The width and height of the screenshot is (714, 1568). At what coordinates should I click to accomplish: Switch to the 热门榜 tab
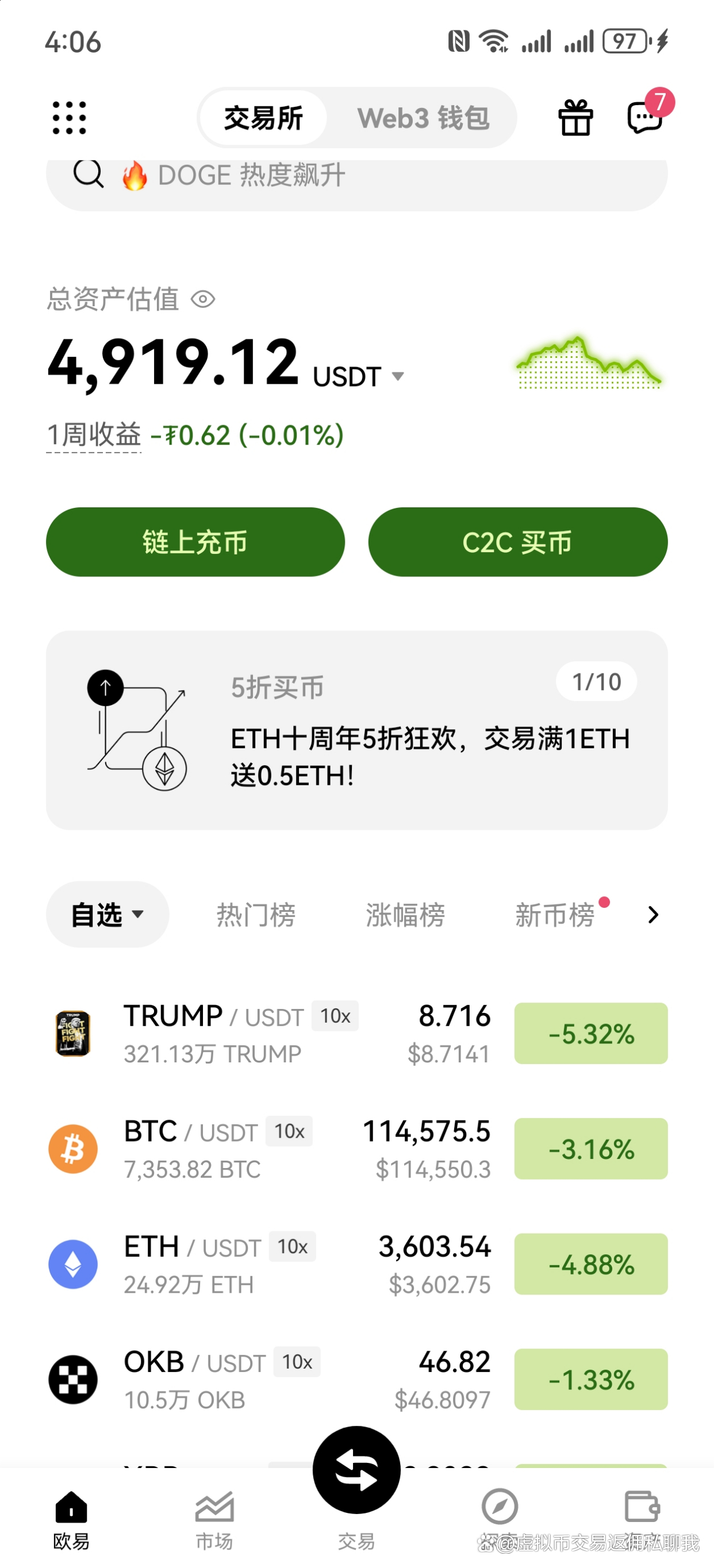(x=255, y=914)
